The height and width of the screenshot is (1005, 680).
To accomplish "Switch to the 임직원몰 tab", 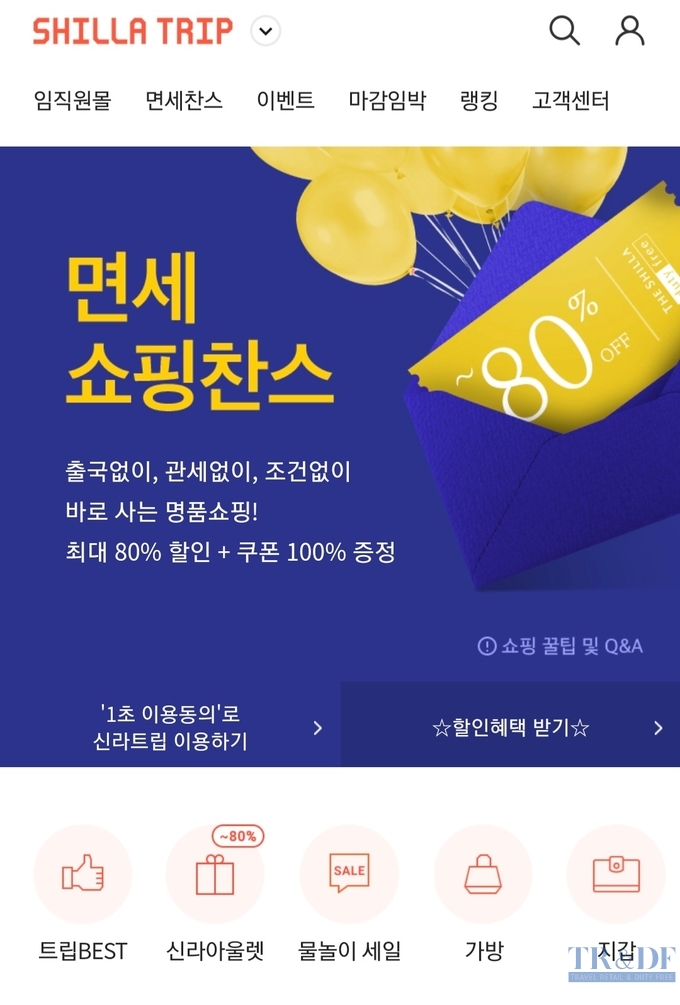I will 72,101.
